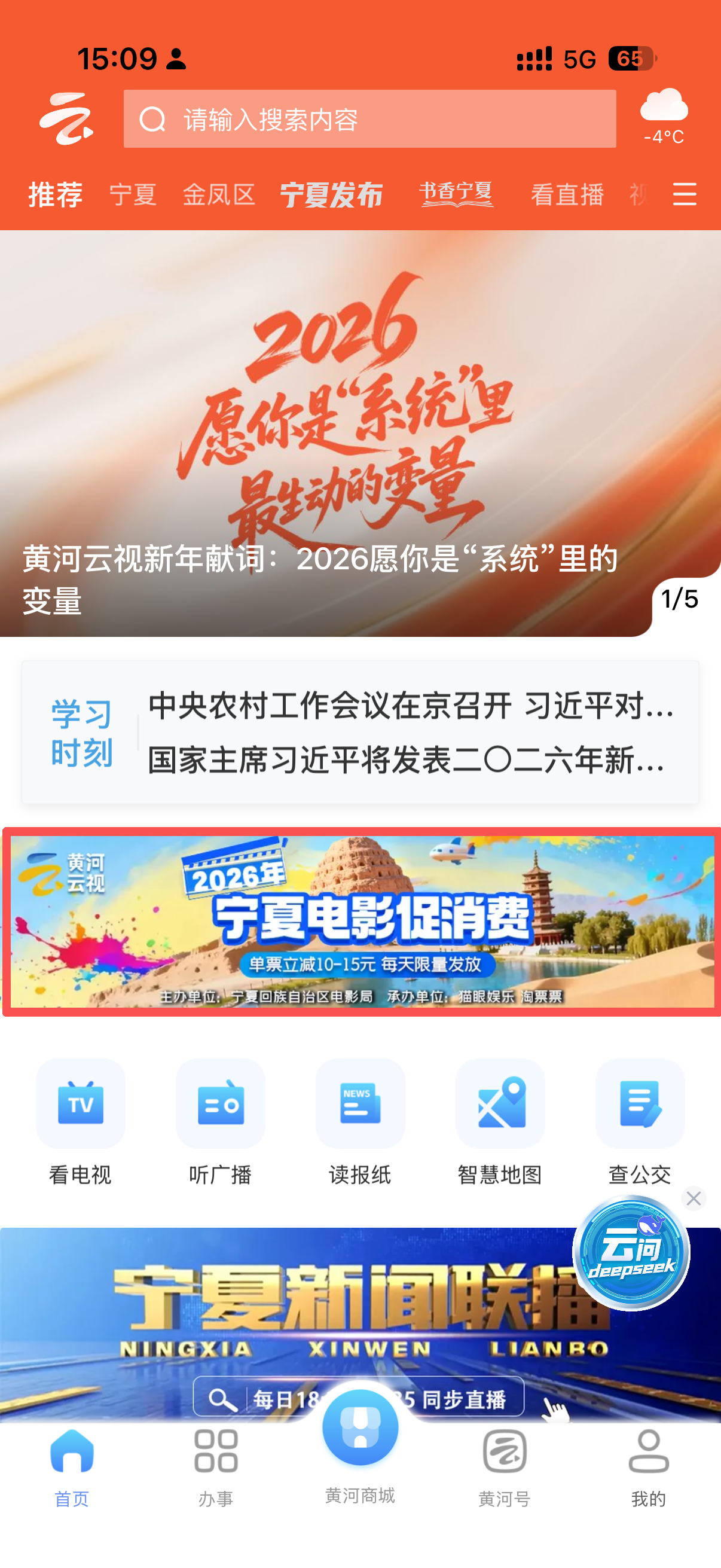Viewport: 721px width, 1568px height.
Task: Select the 书香宁夏 tab
Action: point(456,194)
